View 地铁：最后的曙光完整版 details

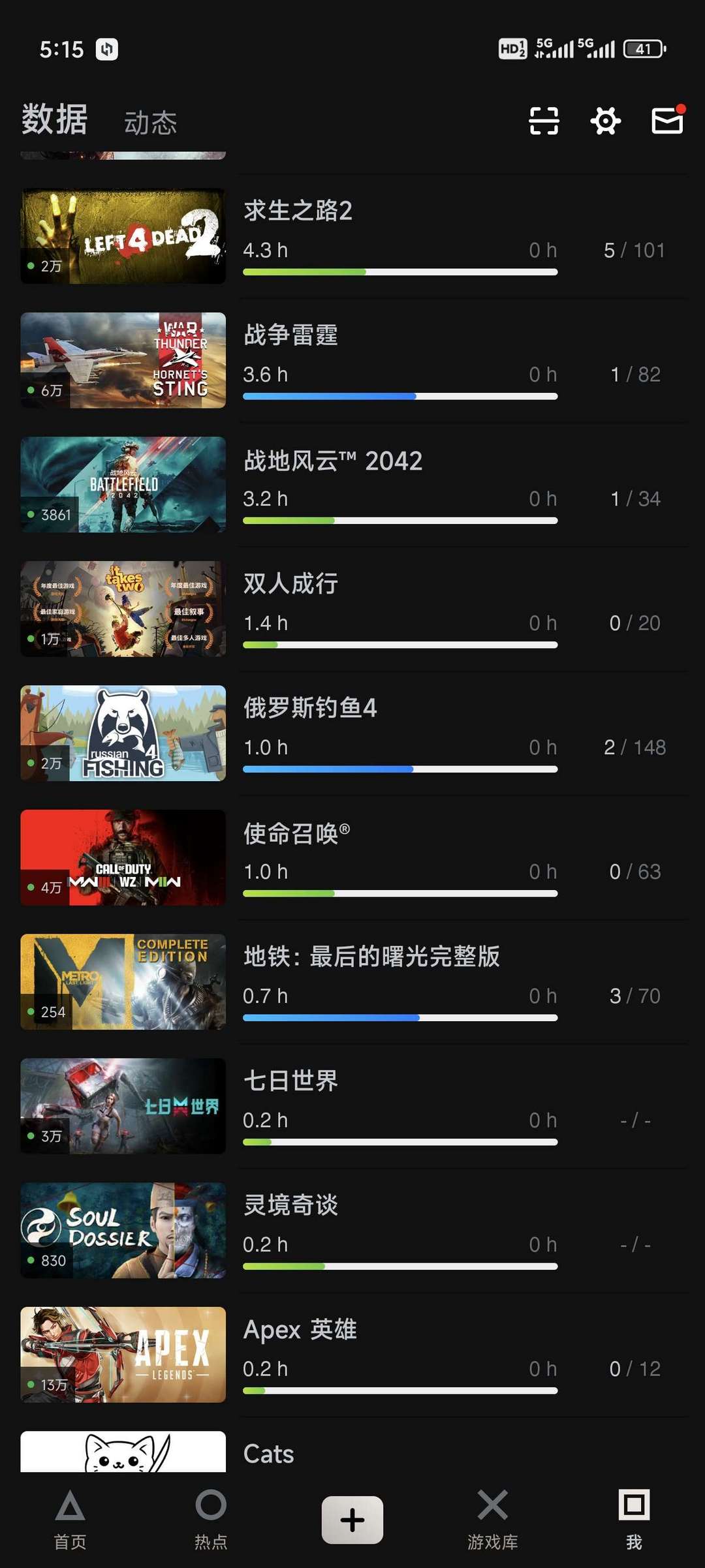click(354, 982)
